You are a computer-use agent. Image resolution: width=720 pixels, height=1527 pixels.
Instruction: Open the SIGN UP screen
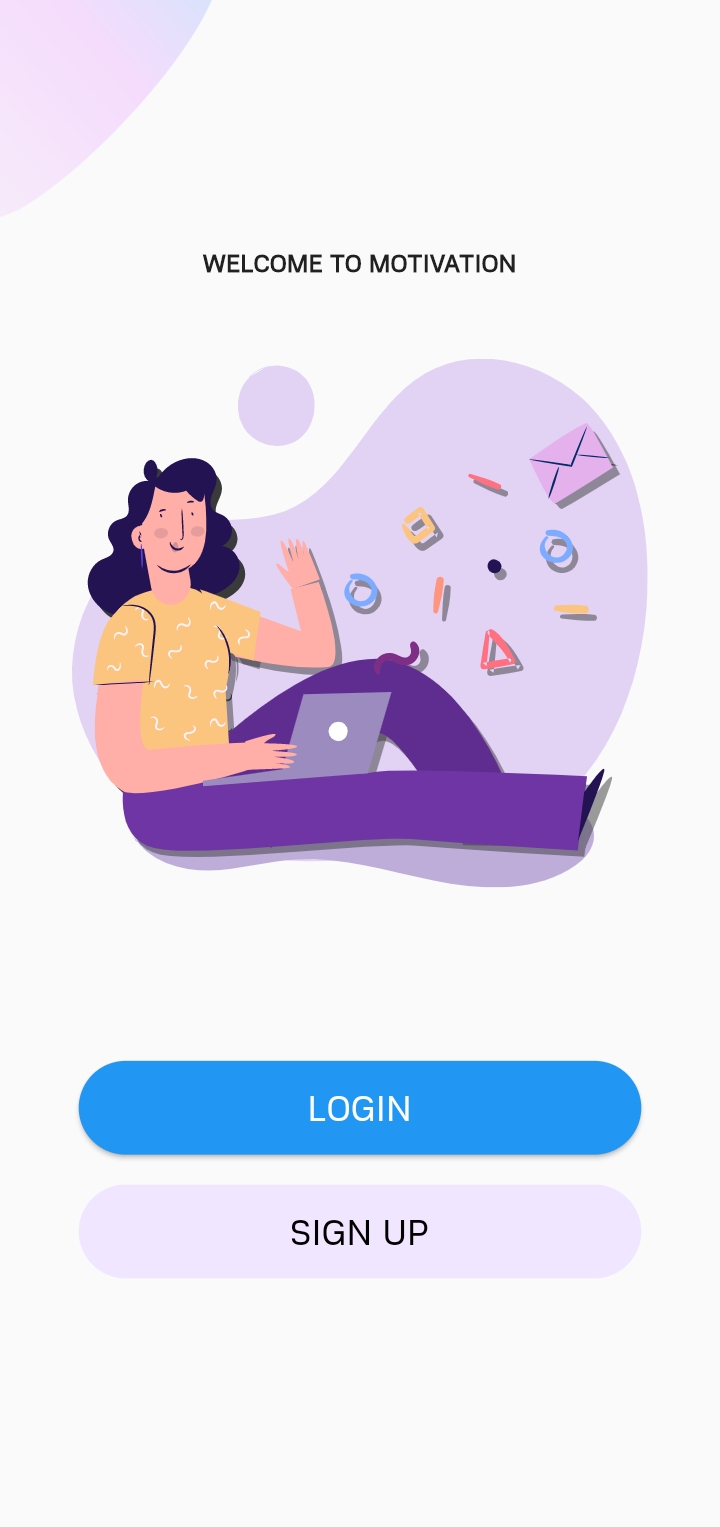[360, 1232]
